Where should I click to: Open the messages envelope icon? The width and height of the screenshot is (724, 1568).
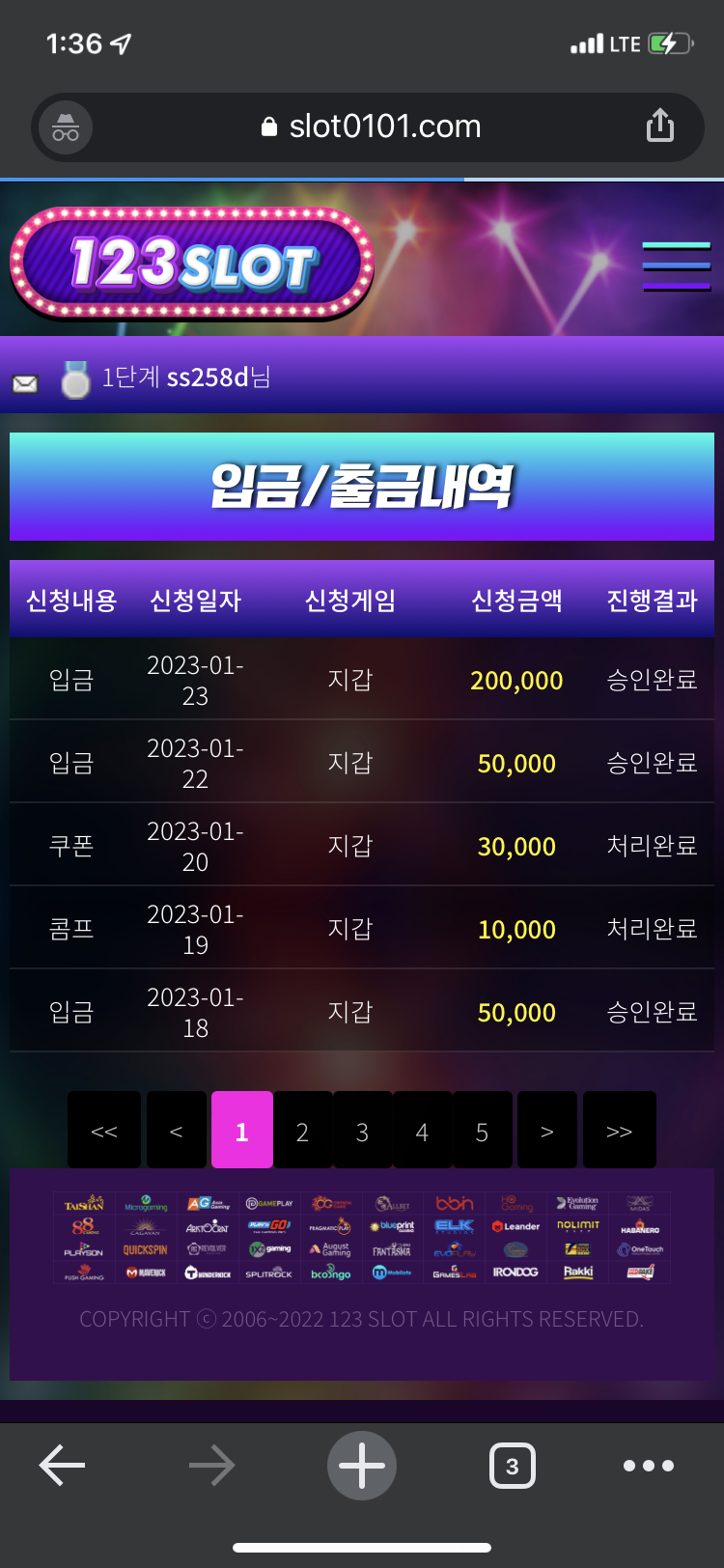pyautogui.click(x=25, y=383)
